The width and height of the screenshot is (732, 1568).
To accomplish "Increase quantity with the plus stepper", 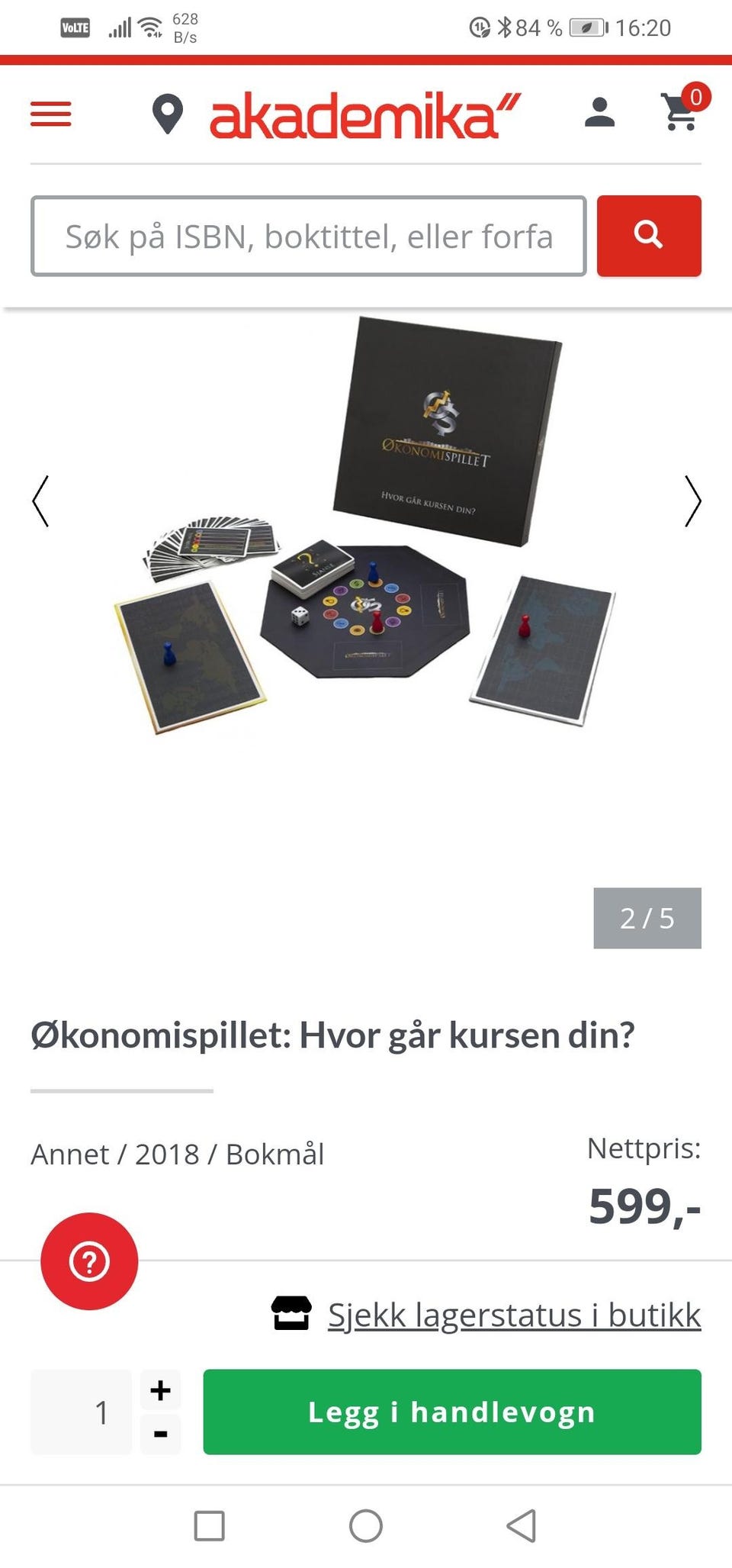I will point(160,1389).
